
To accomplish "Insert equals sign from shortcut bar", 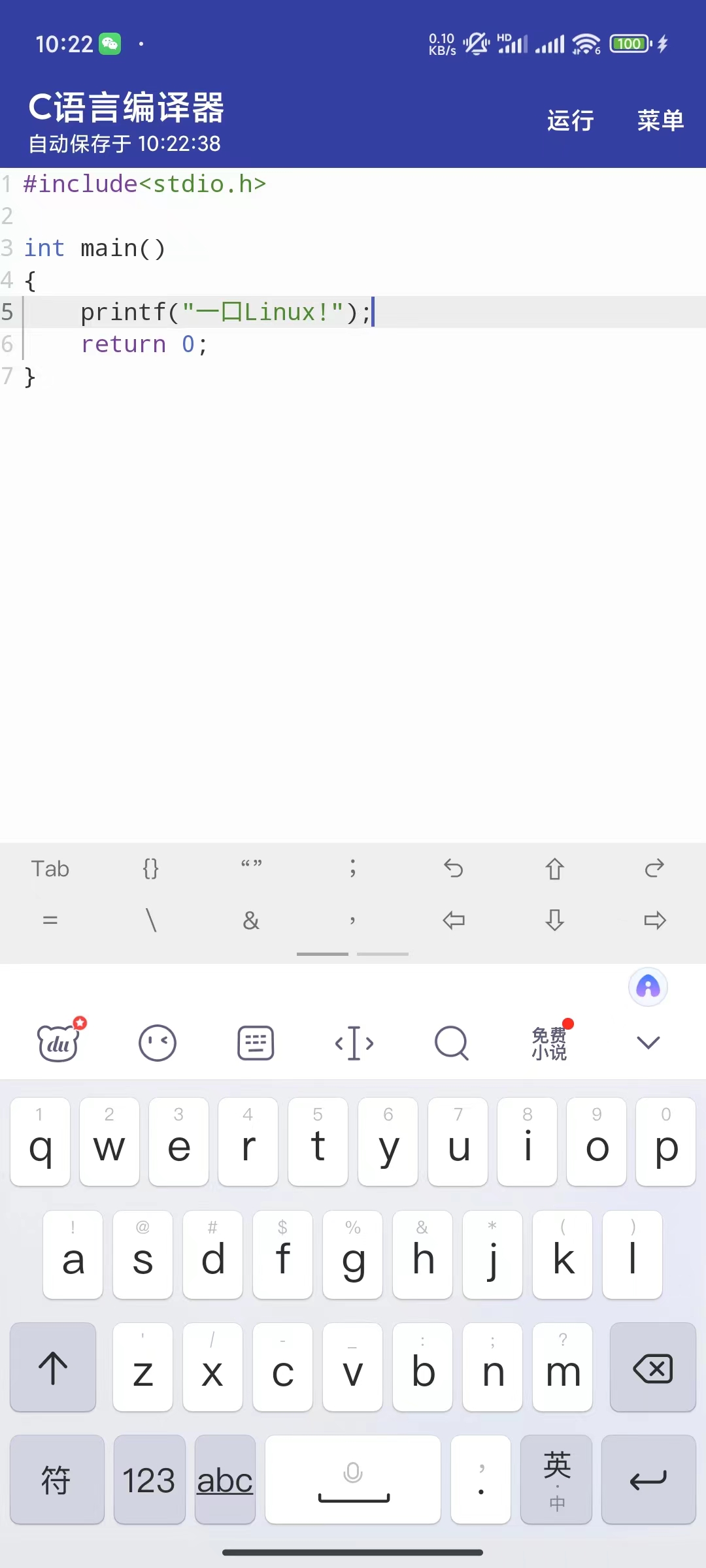I will [x=50, y=921].
